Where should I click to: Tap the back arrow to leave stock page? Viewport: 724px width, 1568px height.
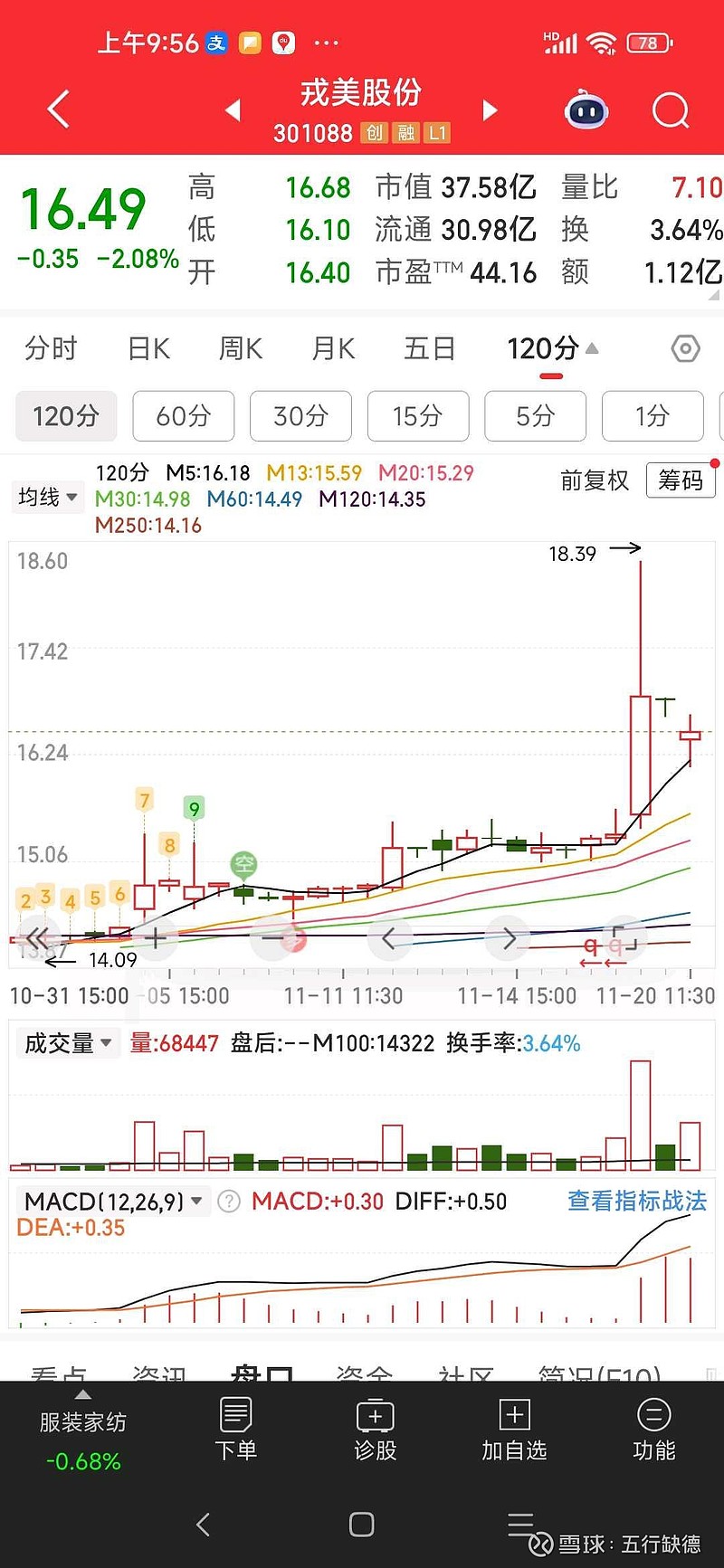coord(57,109)
